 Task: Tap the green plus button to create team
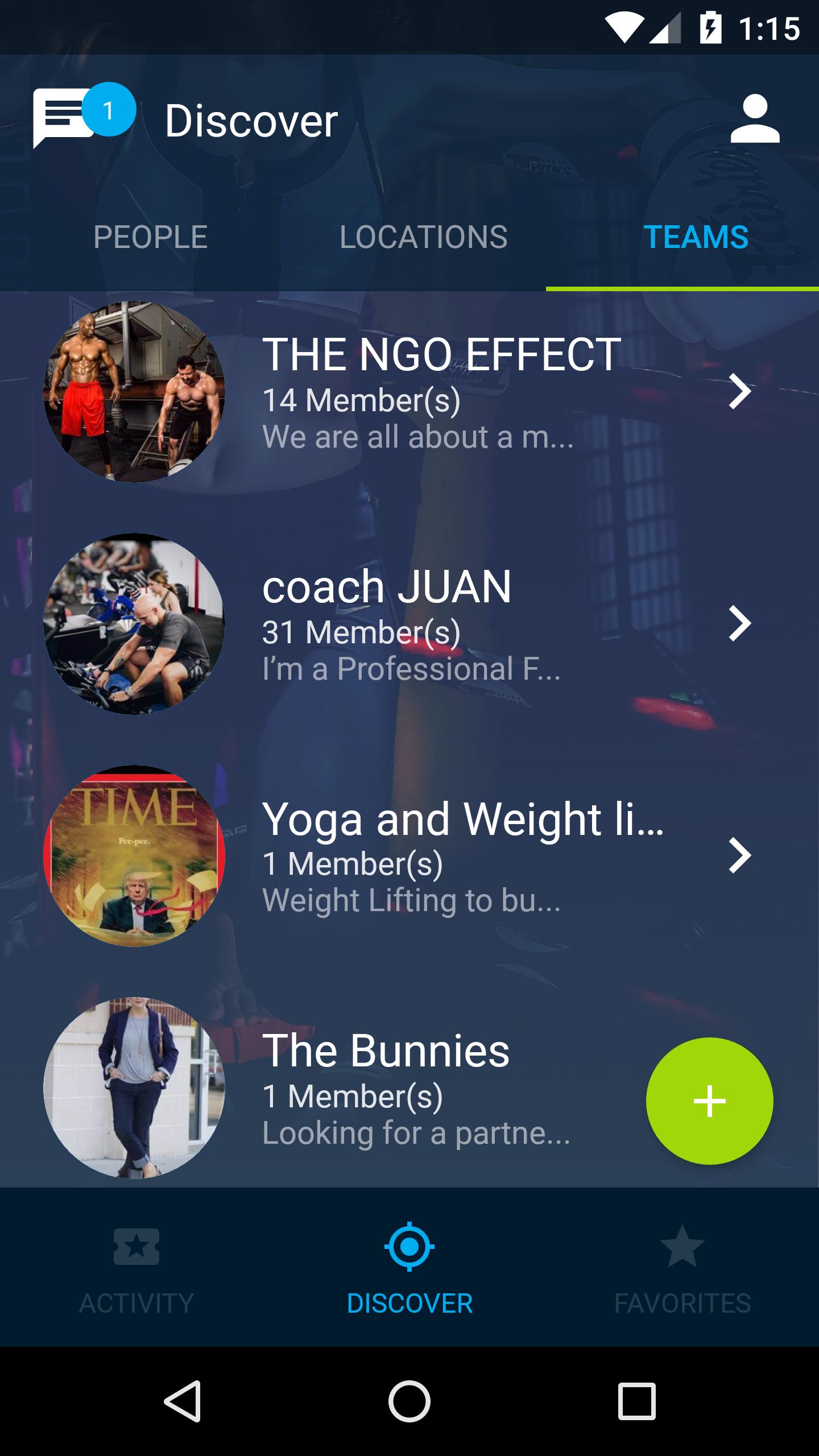711,1102
